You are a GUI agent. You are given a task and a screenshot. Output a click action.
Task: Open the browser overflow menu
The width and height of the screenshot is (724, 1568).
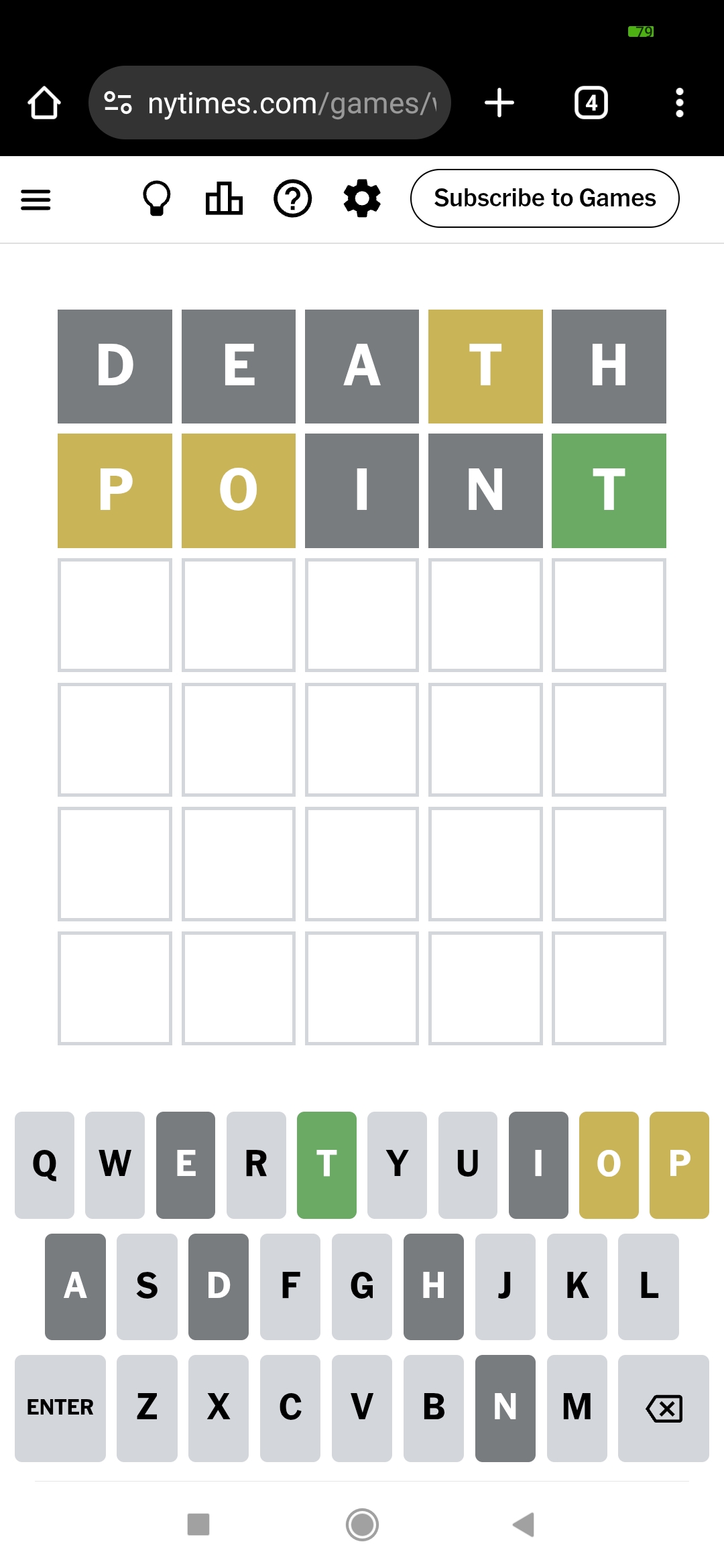(x=680, y=103)
